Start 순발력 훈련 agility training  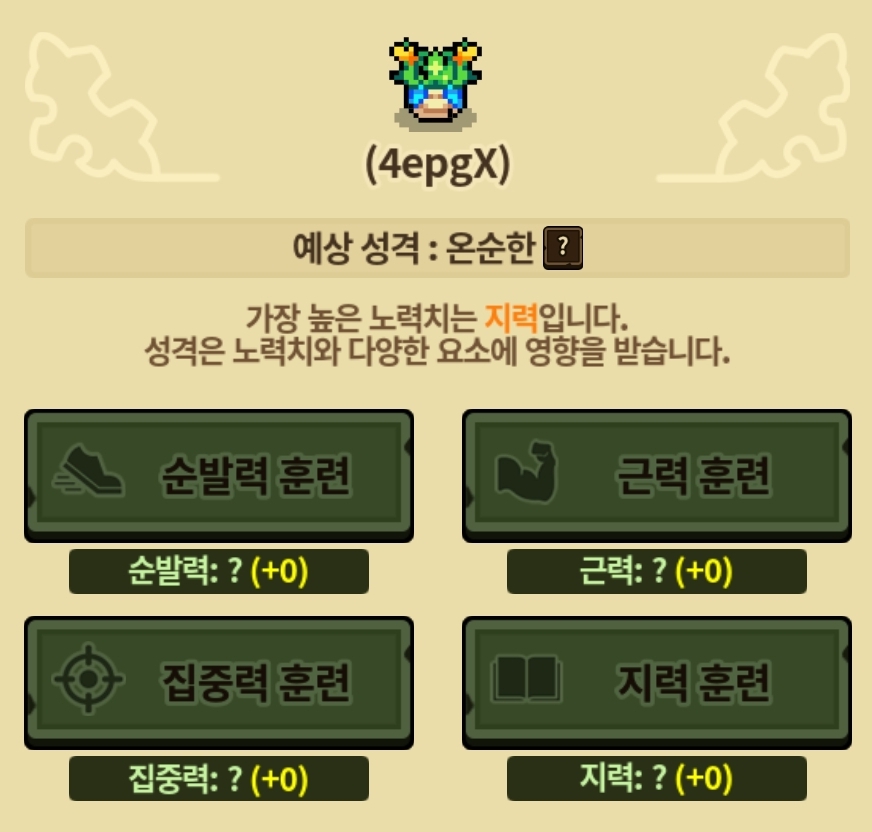[x=218, y=475]
